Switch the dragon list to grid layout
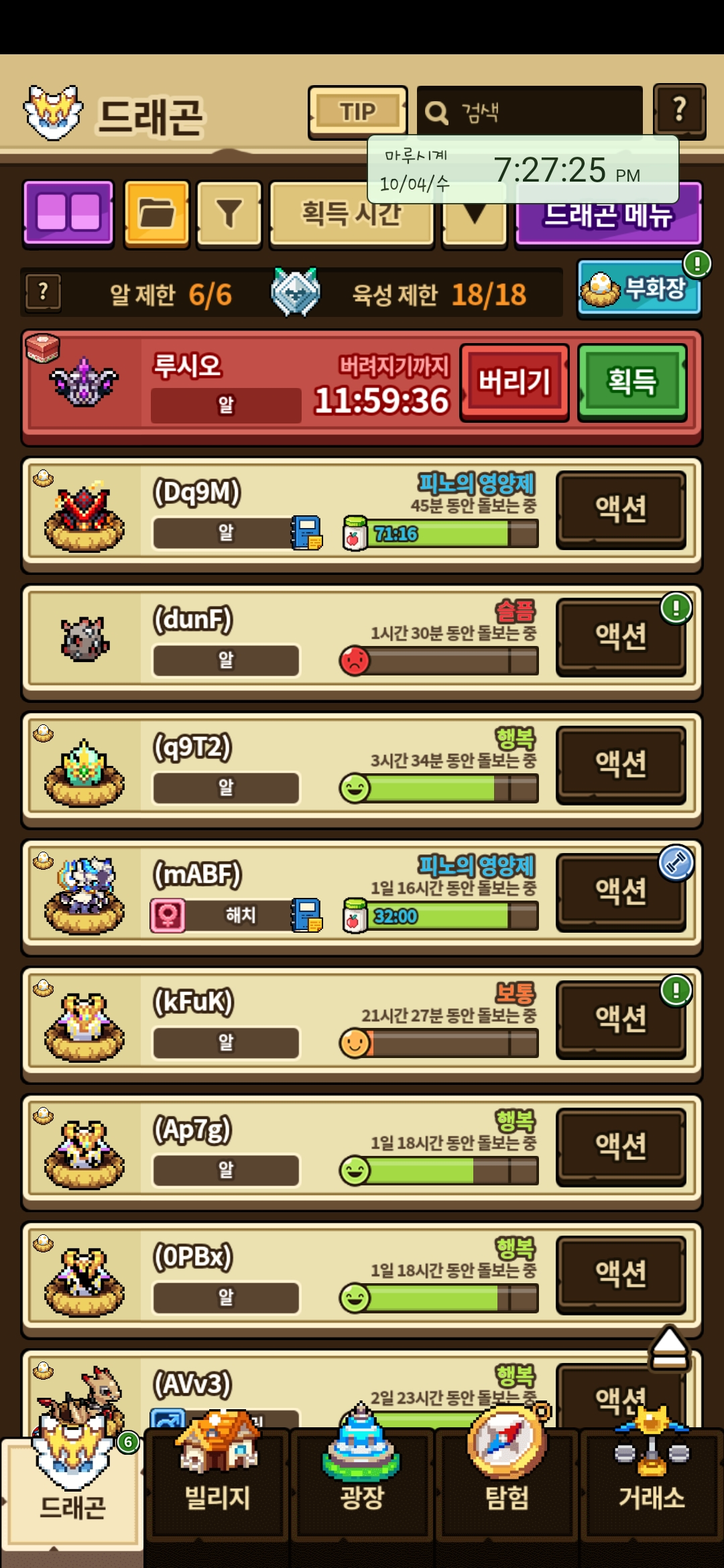The width and height of the screenshot is (724, 1568). (x=68, y=213)
